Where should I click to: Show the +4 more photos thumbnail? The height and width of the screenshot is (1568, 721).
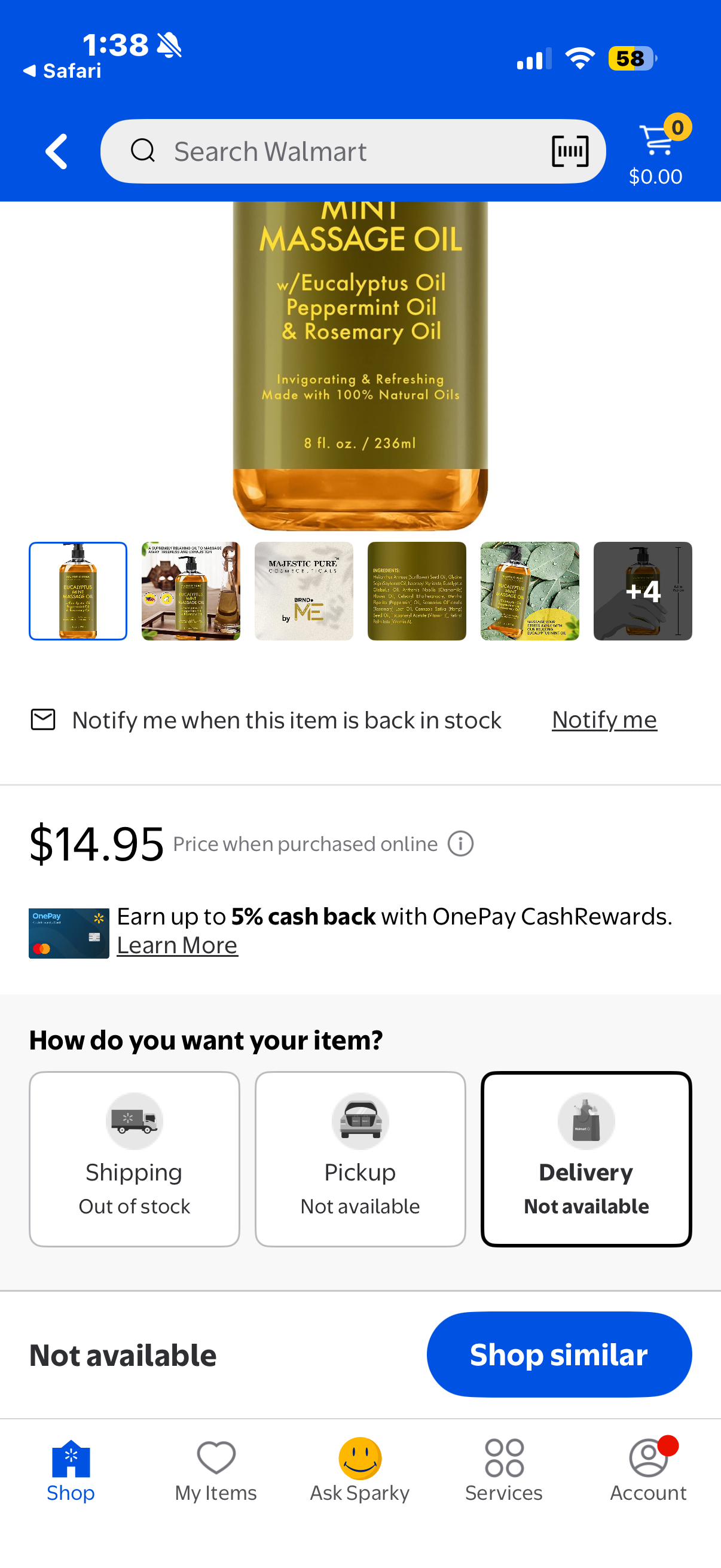[x=643, y=591]
